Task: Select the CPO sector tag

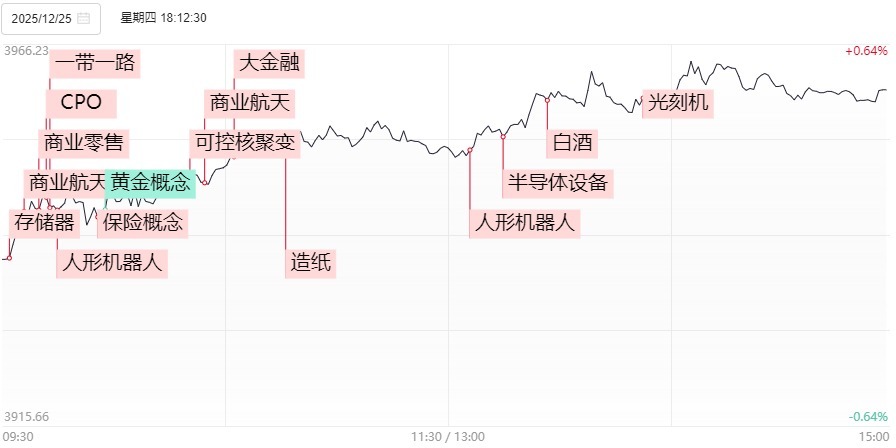Action: click(x=82, y=103)
